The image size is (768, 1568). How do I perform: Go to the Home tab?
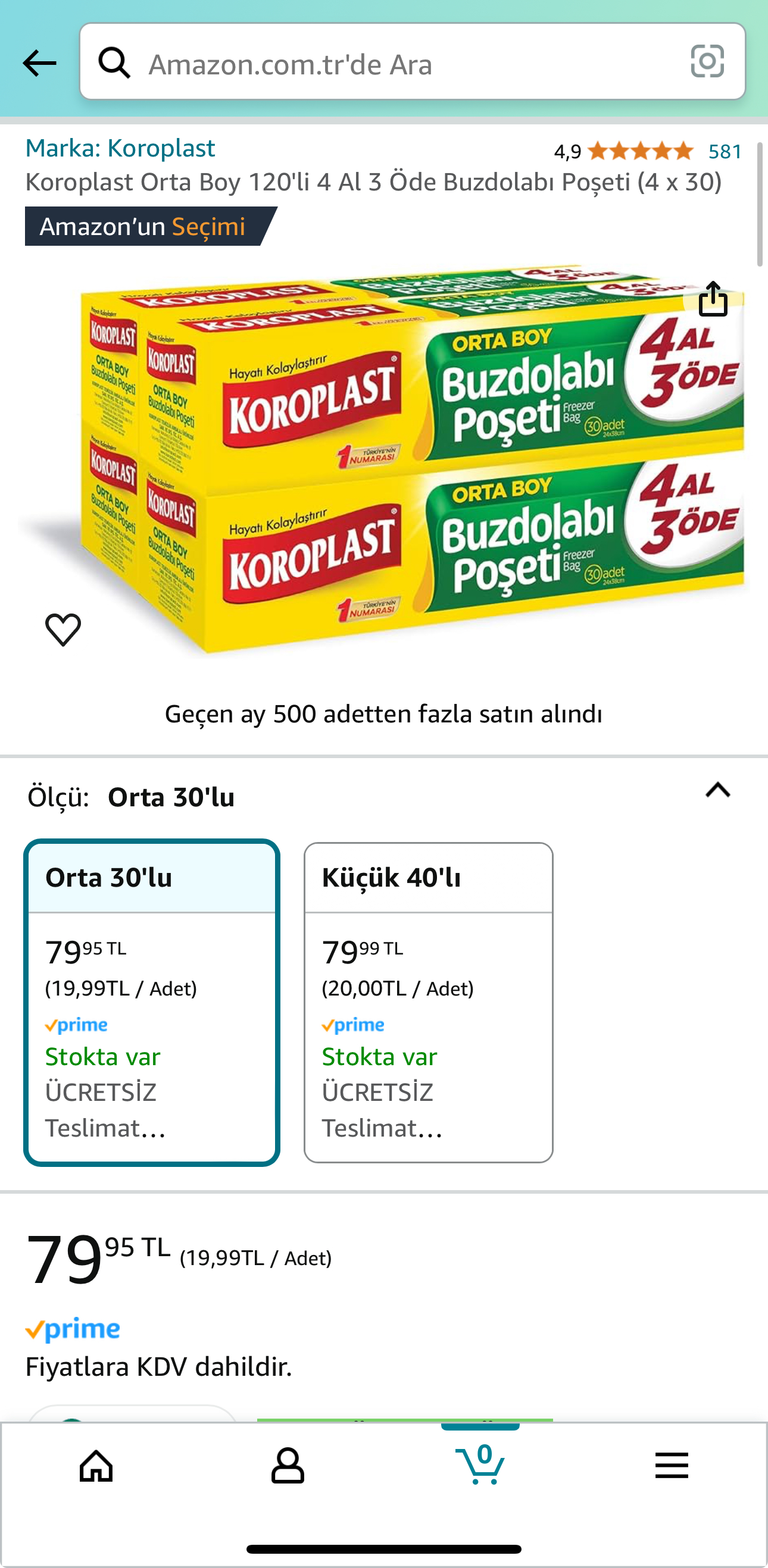[x=96, y=1466]
